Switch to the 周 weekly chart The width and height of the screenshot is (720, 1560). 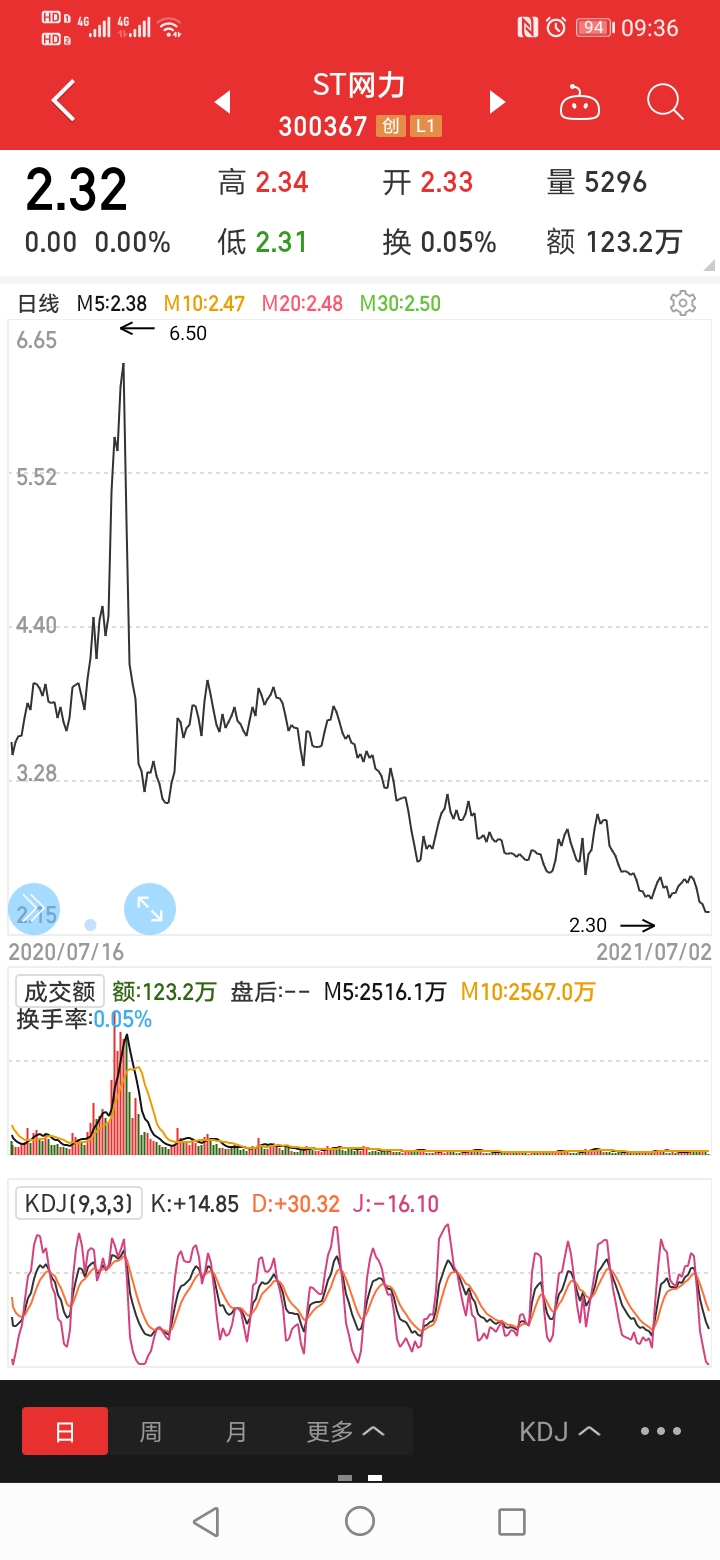(150, 1431)
